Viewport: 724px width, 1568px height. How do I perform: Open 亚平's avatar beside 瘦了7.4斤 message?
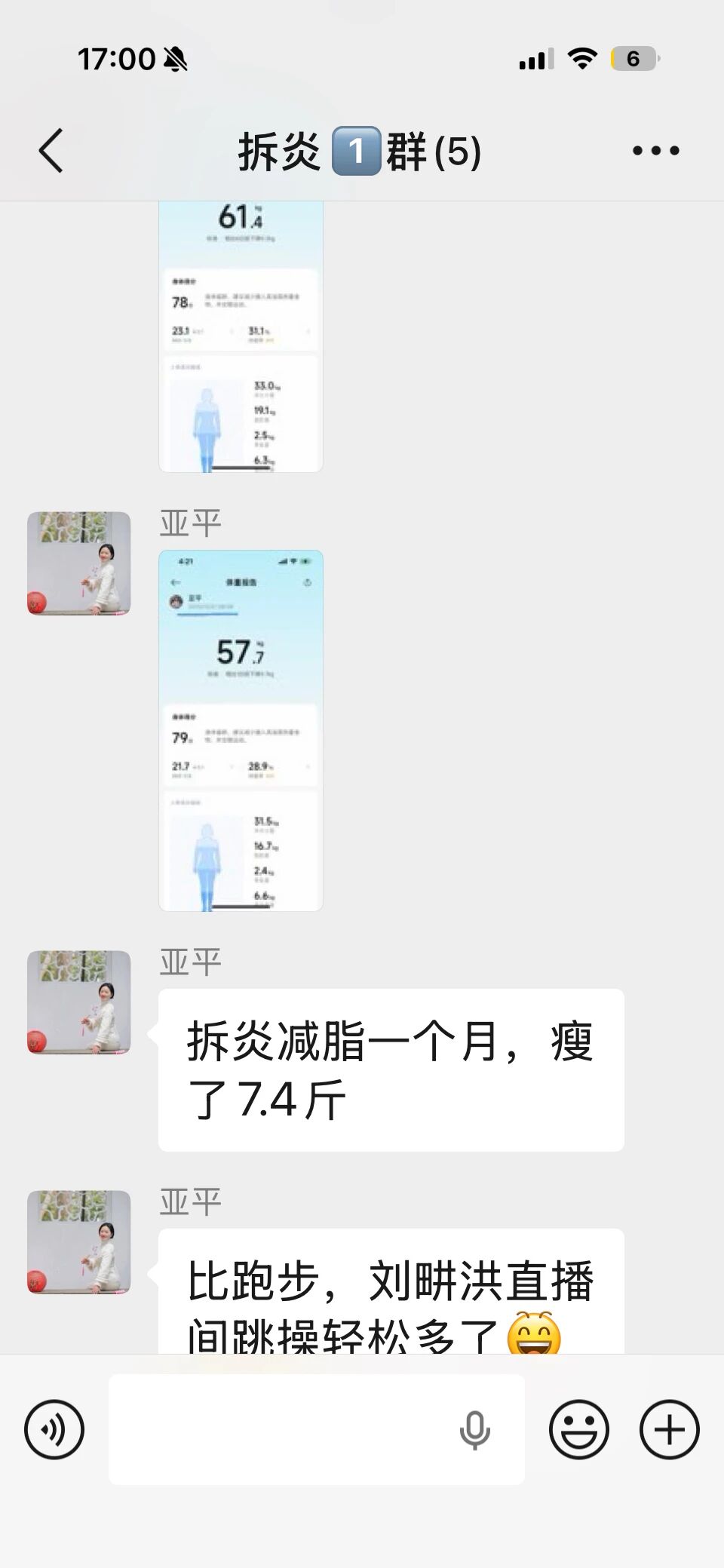coord(79,1002)
